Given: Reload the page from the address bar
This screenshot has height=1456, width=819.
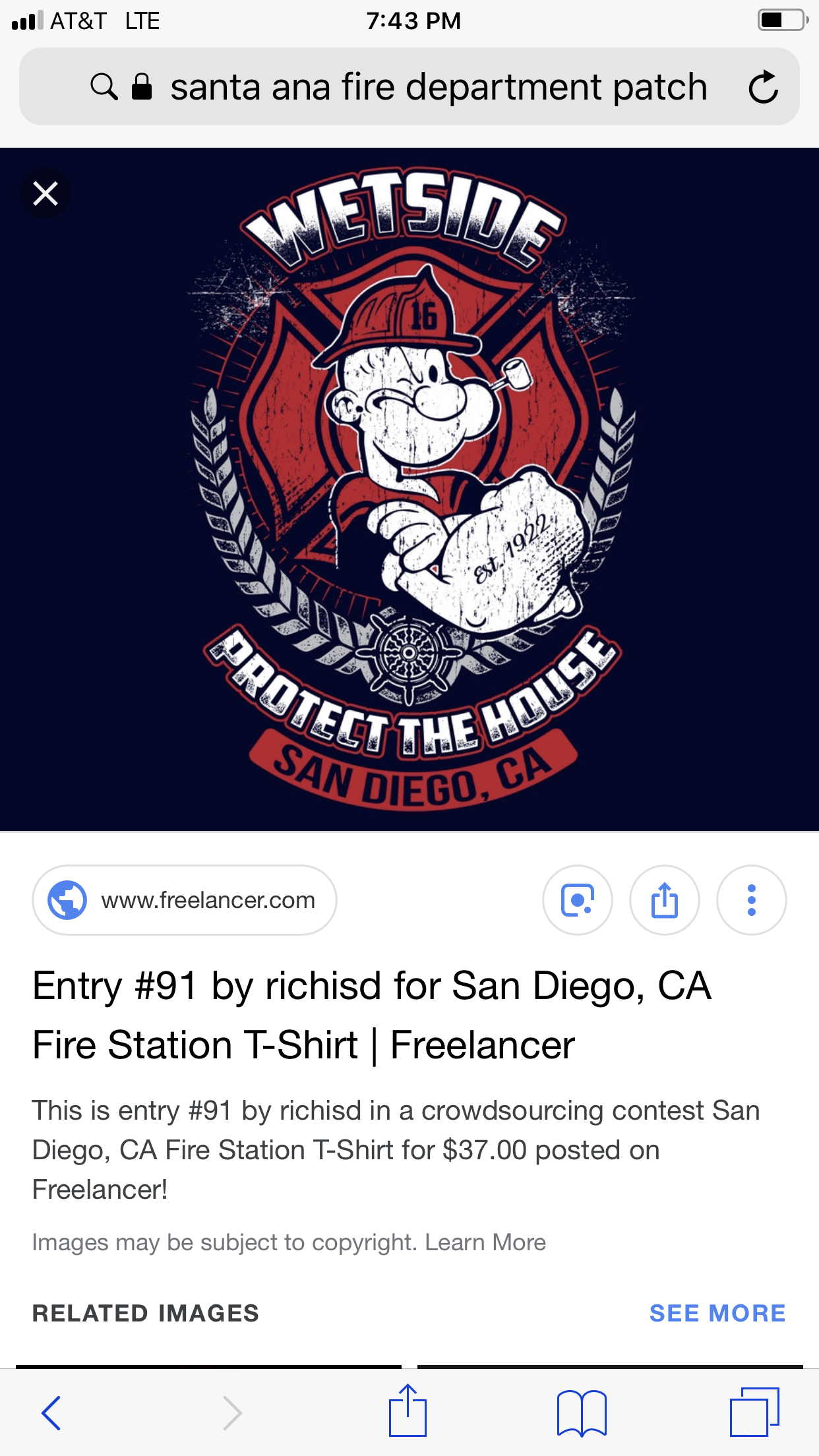Looking at the screenshot, I should pos(763,87).
